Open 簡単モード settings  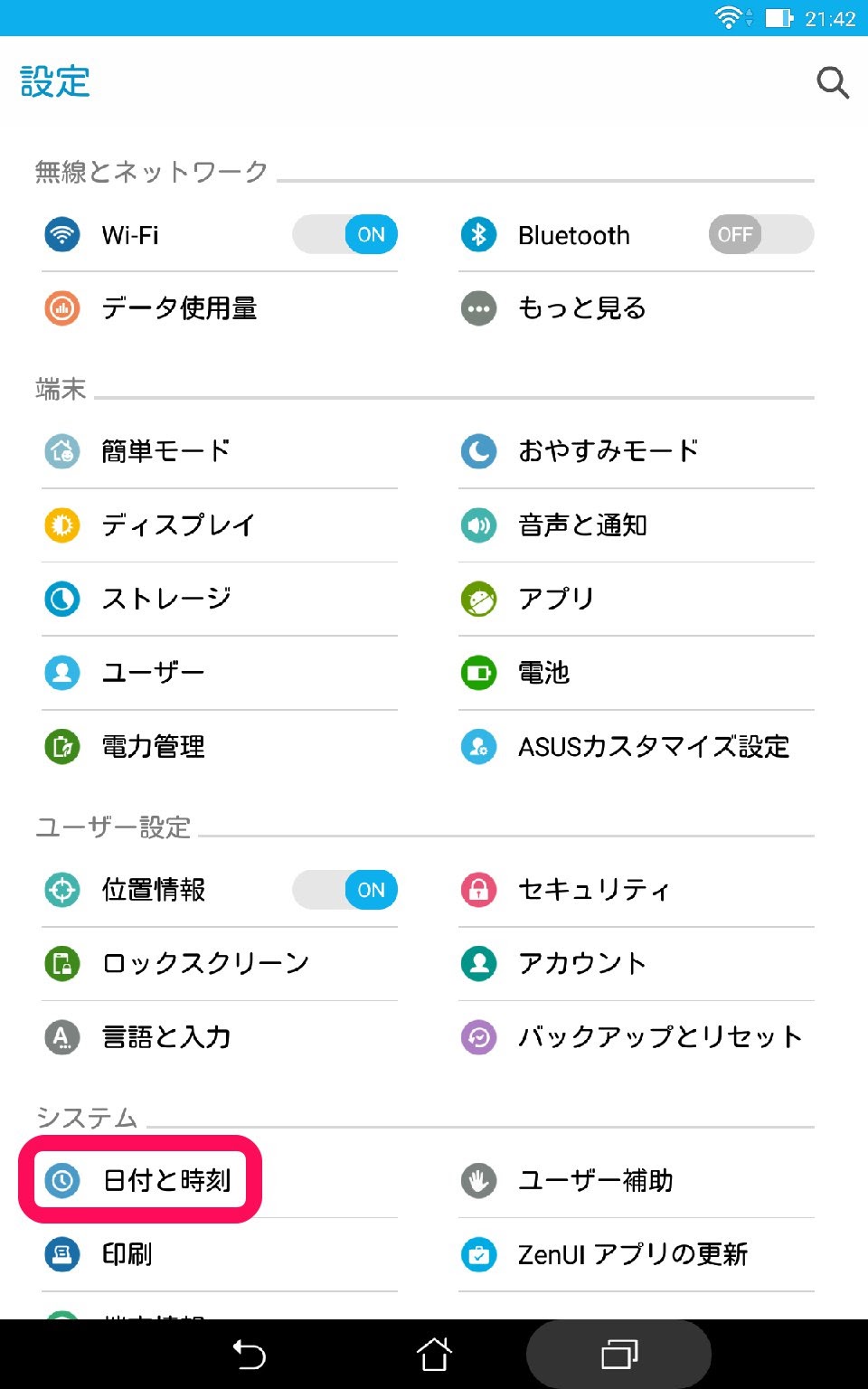tap(165, 450)
